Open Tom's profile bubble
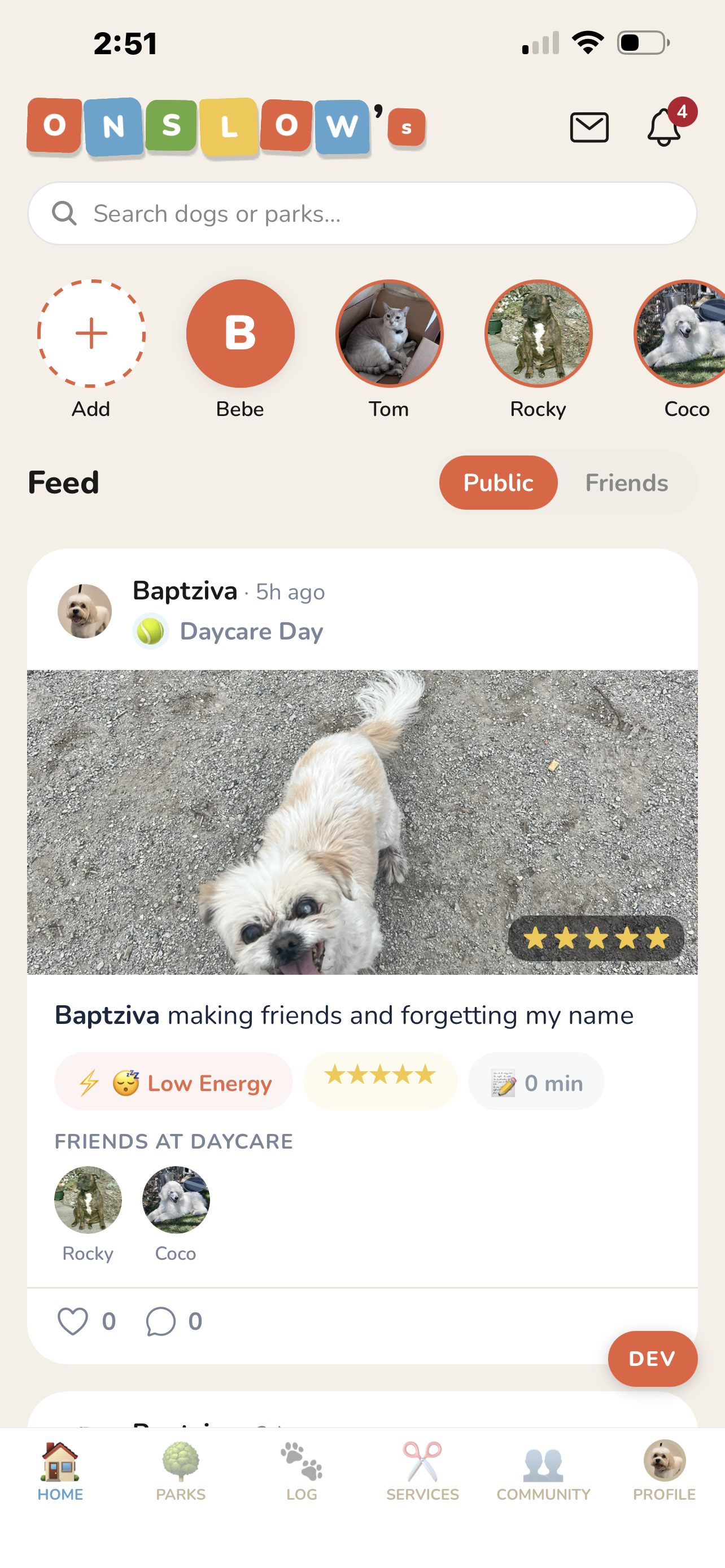This screenshot has width=725, height=1568. pos(389,334)
